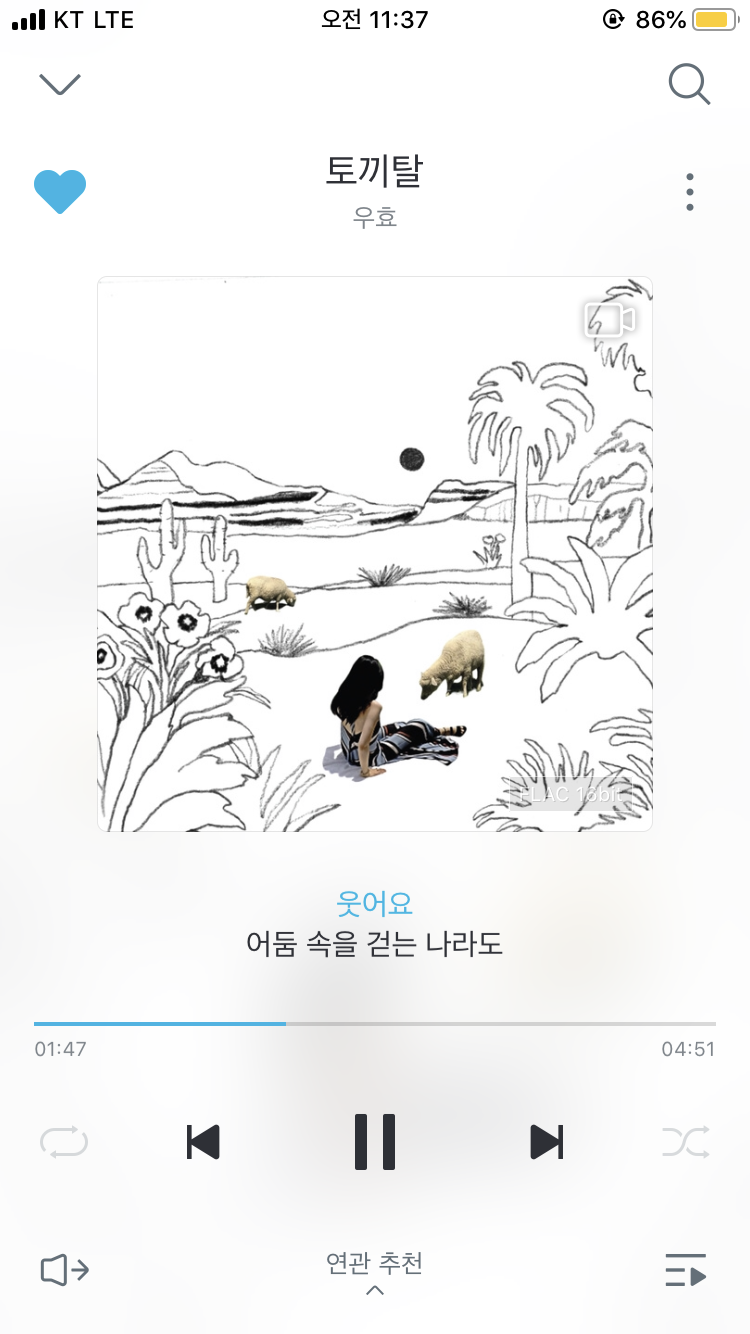Go back to the previous track

(204, 1141)
